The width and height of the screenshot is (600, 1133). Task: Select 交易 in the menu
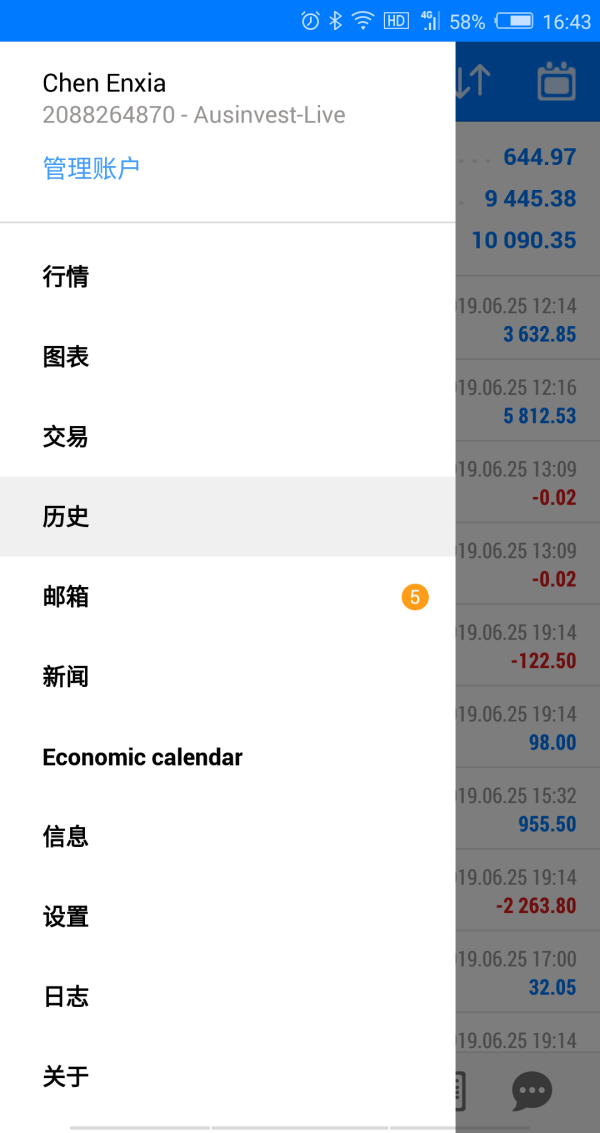[x=66, y=437]
